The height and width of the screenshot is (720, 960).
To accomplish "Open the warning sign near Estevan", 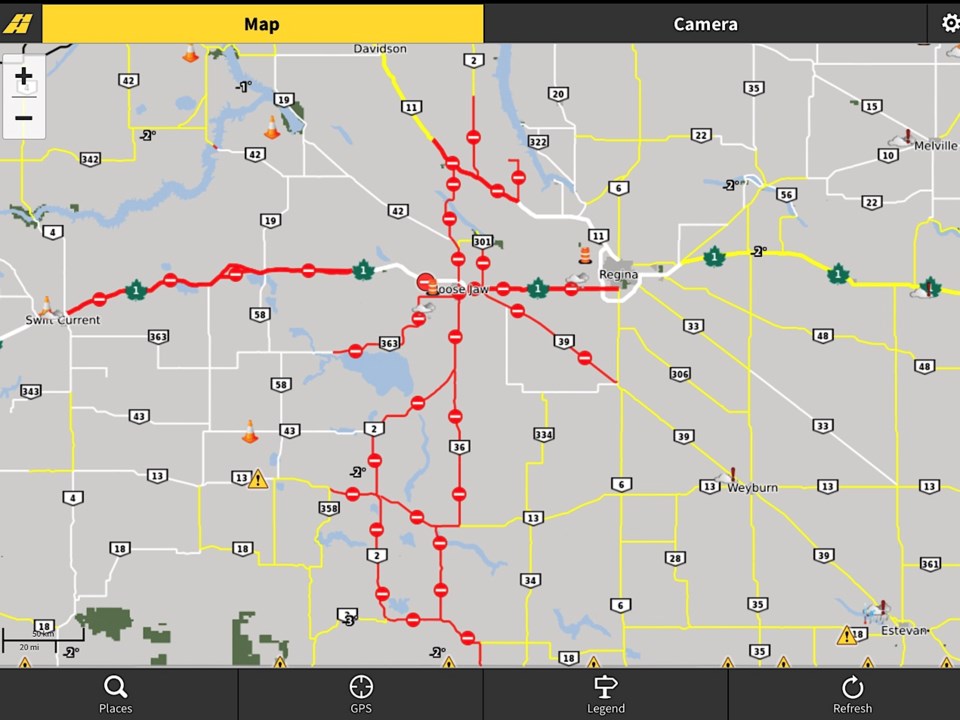I will pyautogui.click(x=847, y=635).
